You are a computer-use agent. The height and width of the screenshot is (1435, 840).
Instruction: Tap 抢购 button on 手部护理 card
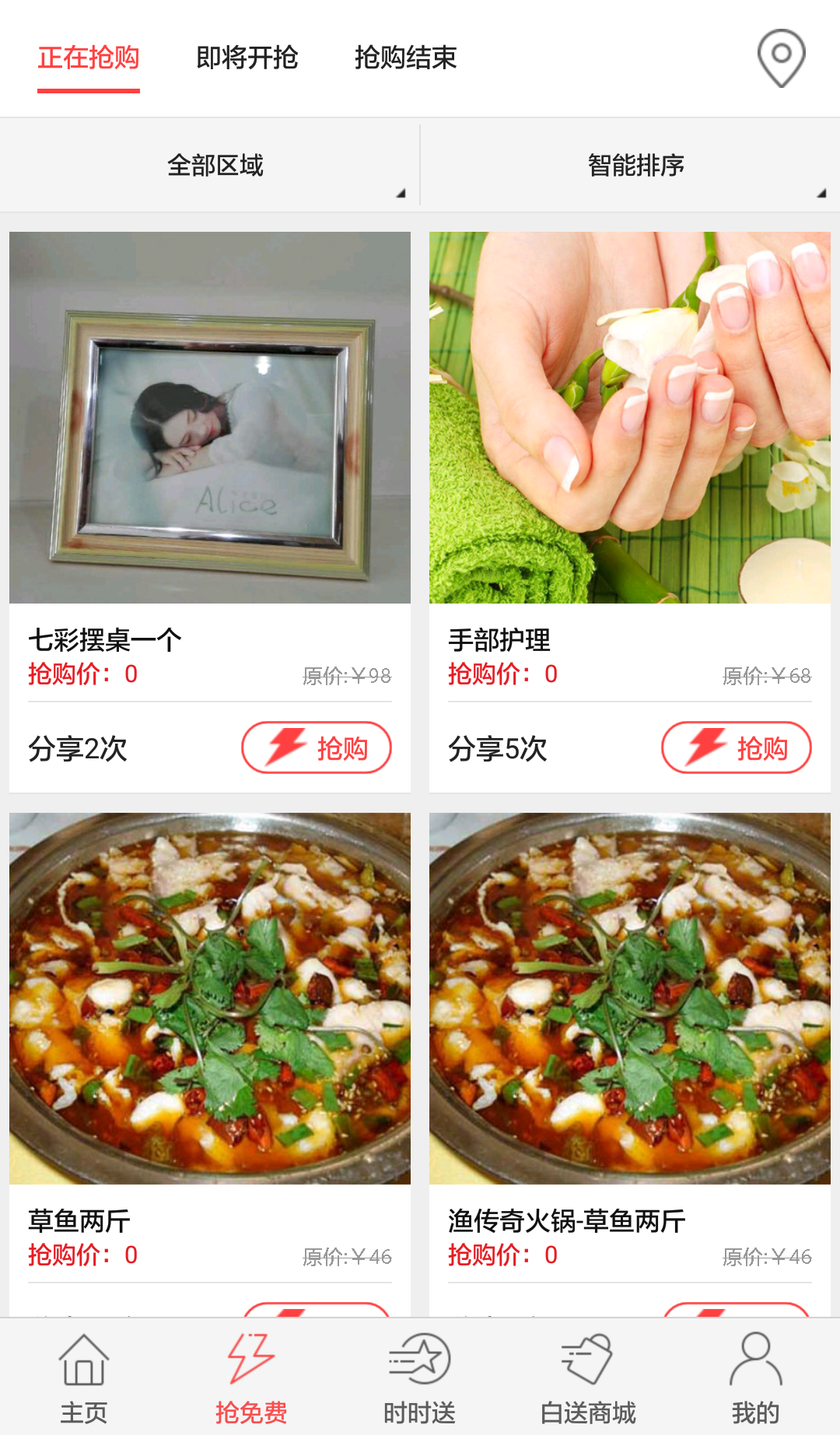click(x=736, y=747)
